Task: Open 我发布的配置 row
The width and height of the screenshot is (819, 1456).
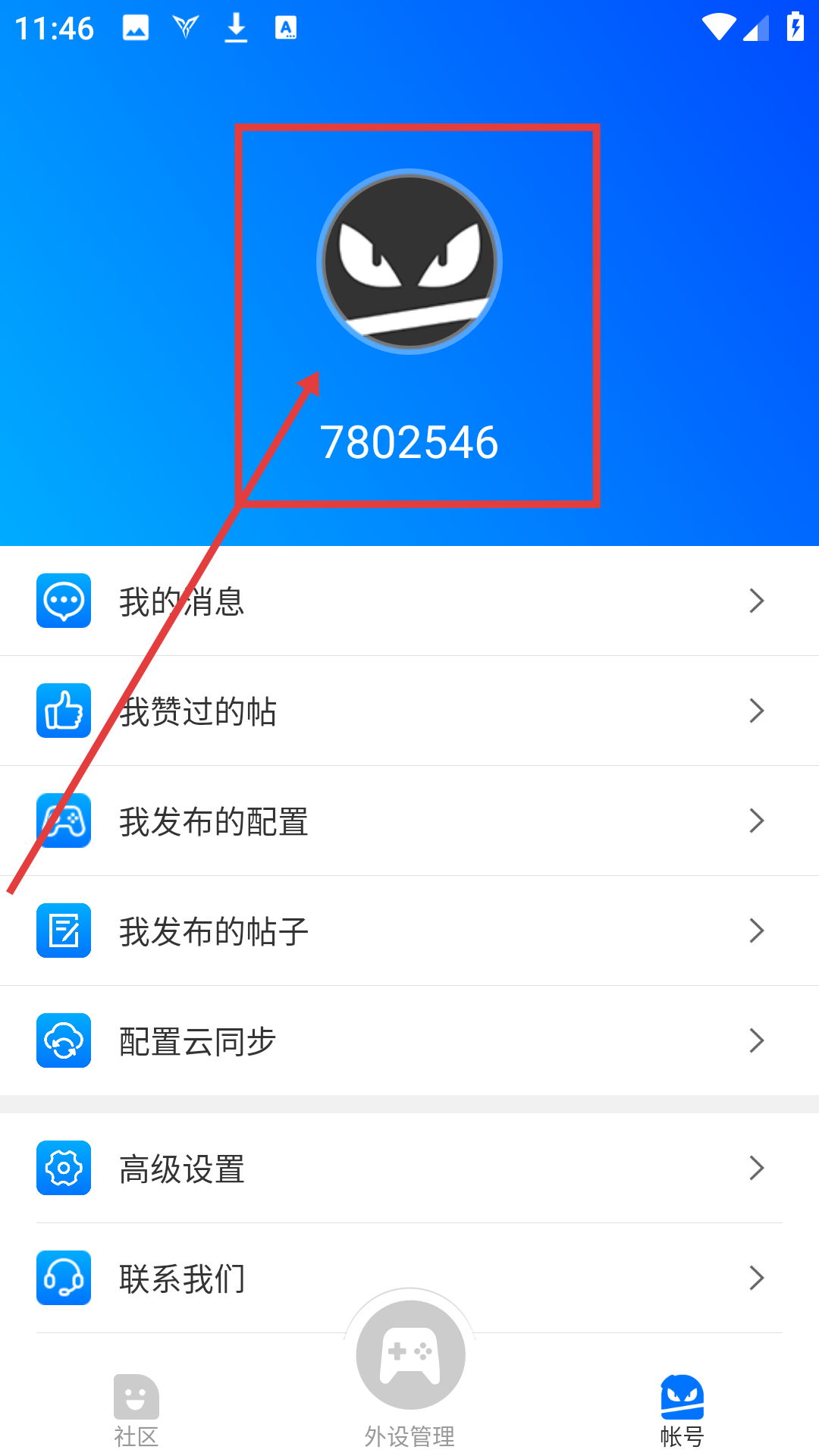Action: coord(409,821)
